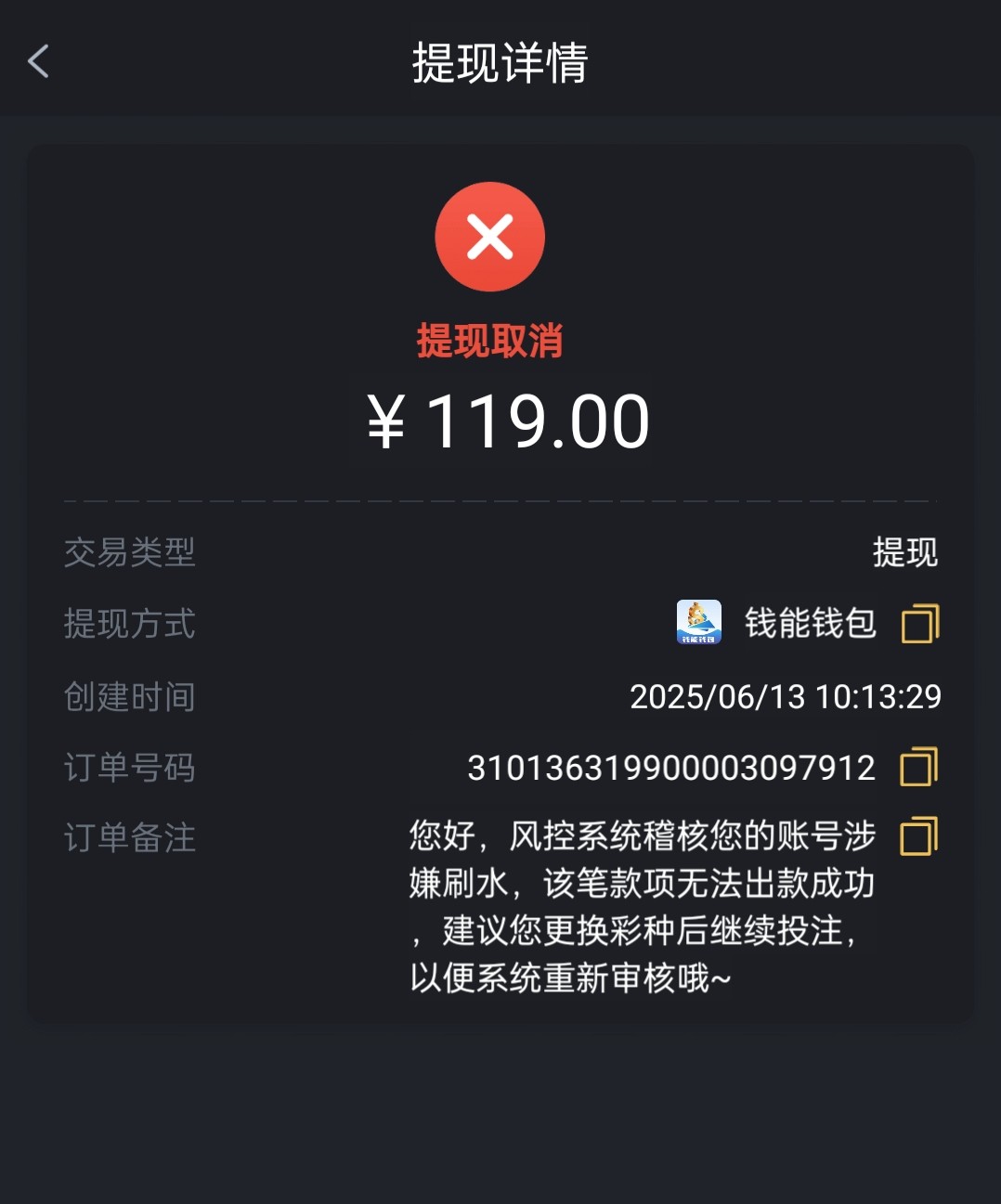Copy the 订单备注 remark text

(x=918, y=836)
